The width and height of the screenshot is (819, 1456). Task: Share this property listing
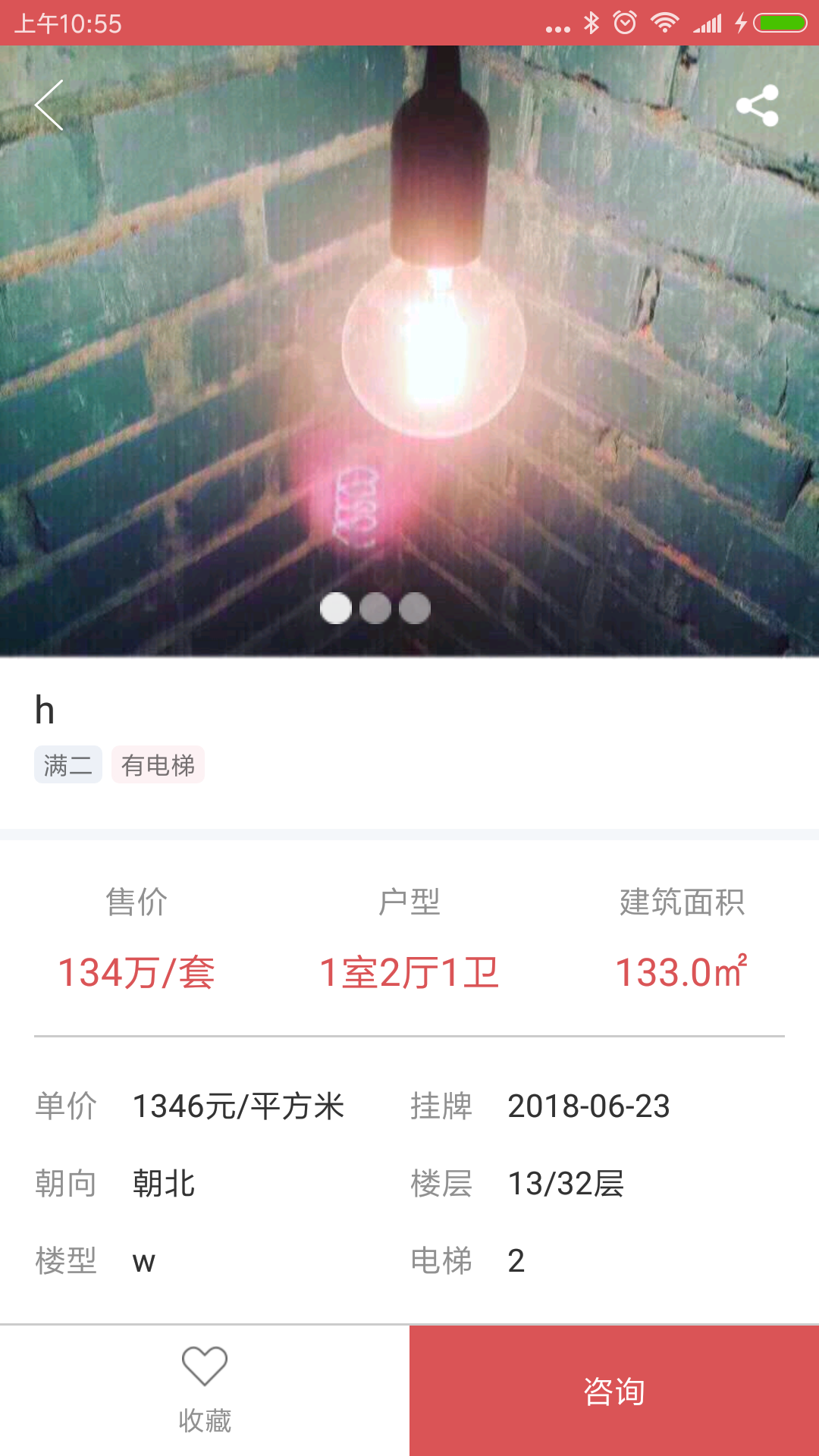(x=757, y=105)
